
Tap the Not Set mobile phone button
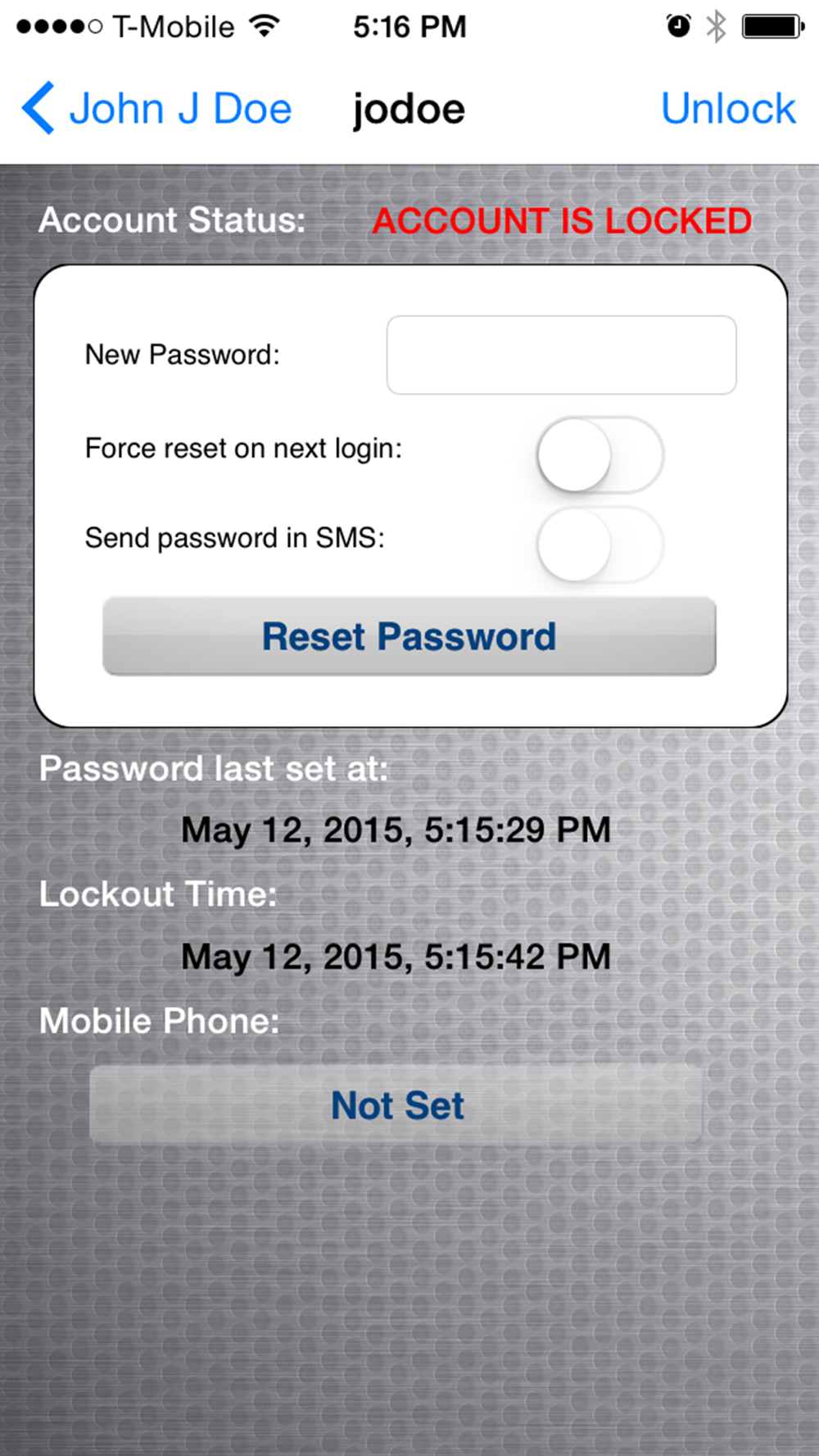coord(396,1105)
